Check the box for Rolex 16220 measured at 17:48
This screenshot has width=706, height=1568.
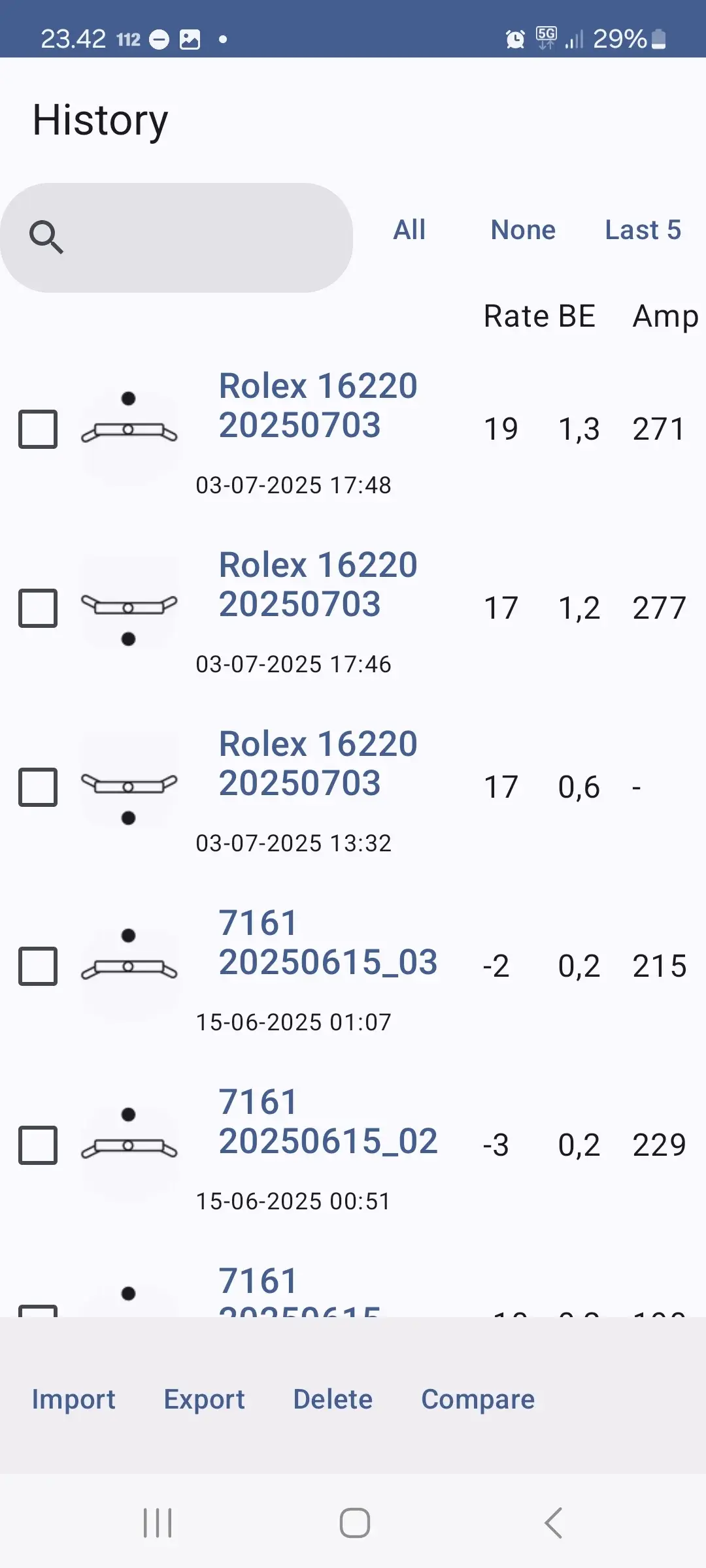(x=38, y=428)
